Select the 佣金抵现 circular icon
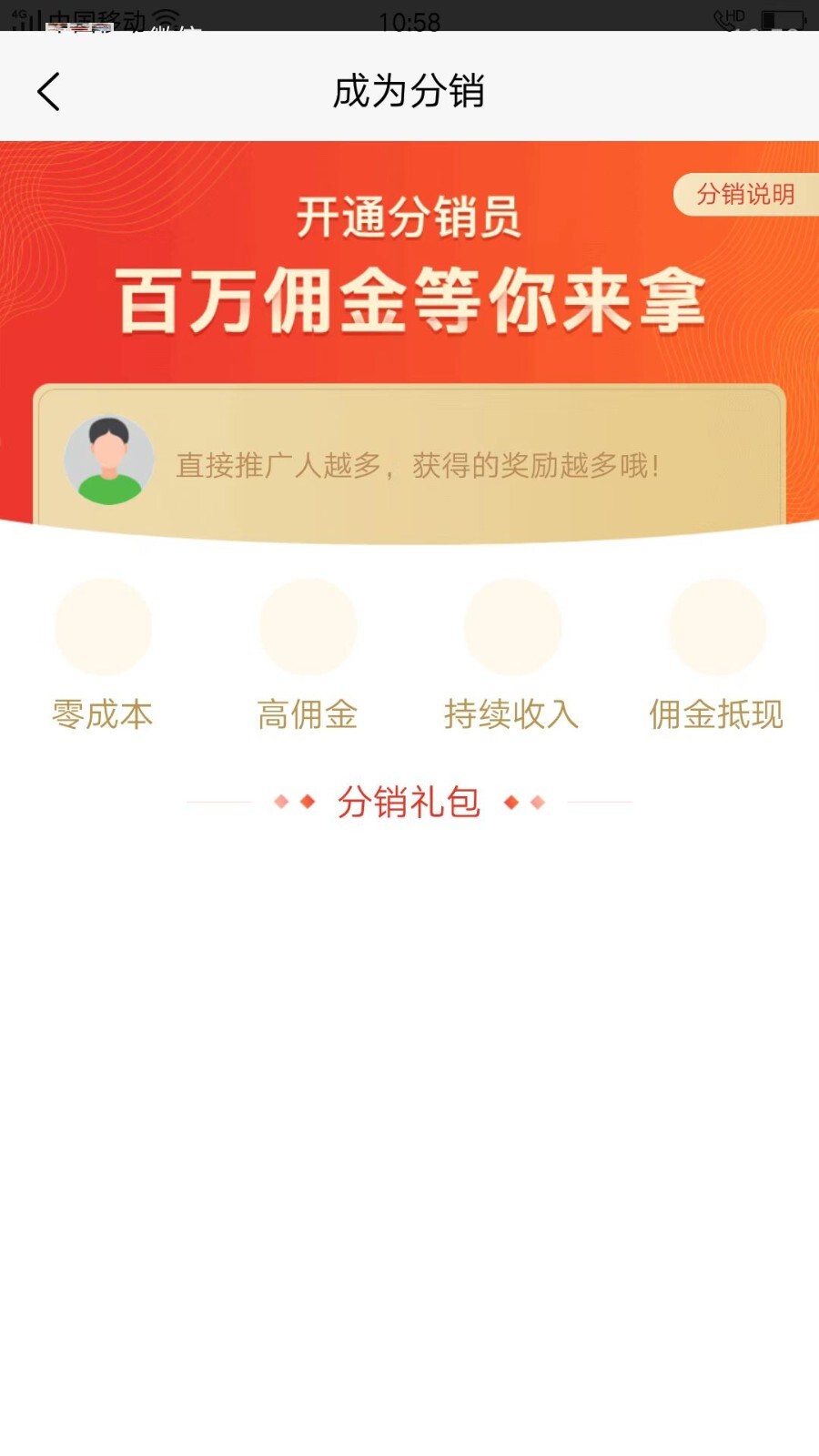 [717, 626]
